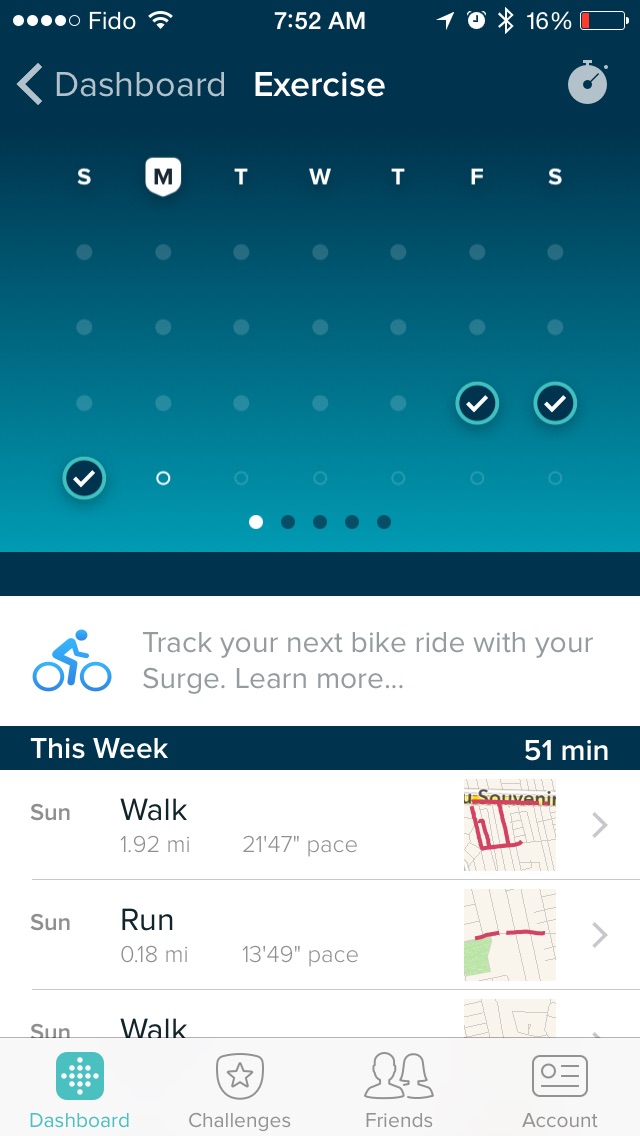Switch to the Account tab

coord(559,1090)
